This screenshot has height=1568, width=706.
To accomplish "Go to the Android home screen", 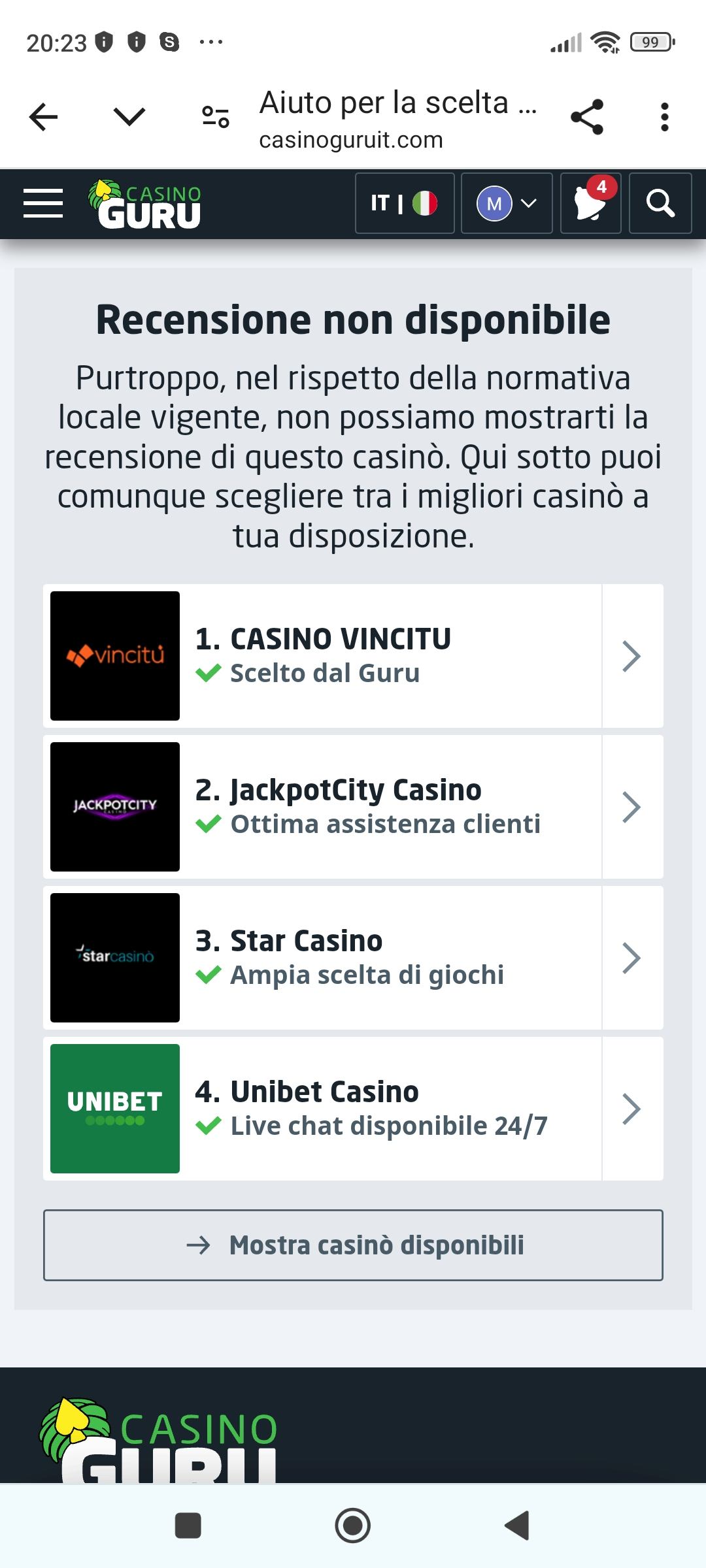I will [x=353, y=1526].
